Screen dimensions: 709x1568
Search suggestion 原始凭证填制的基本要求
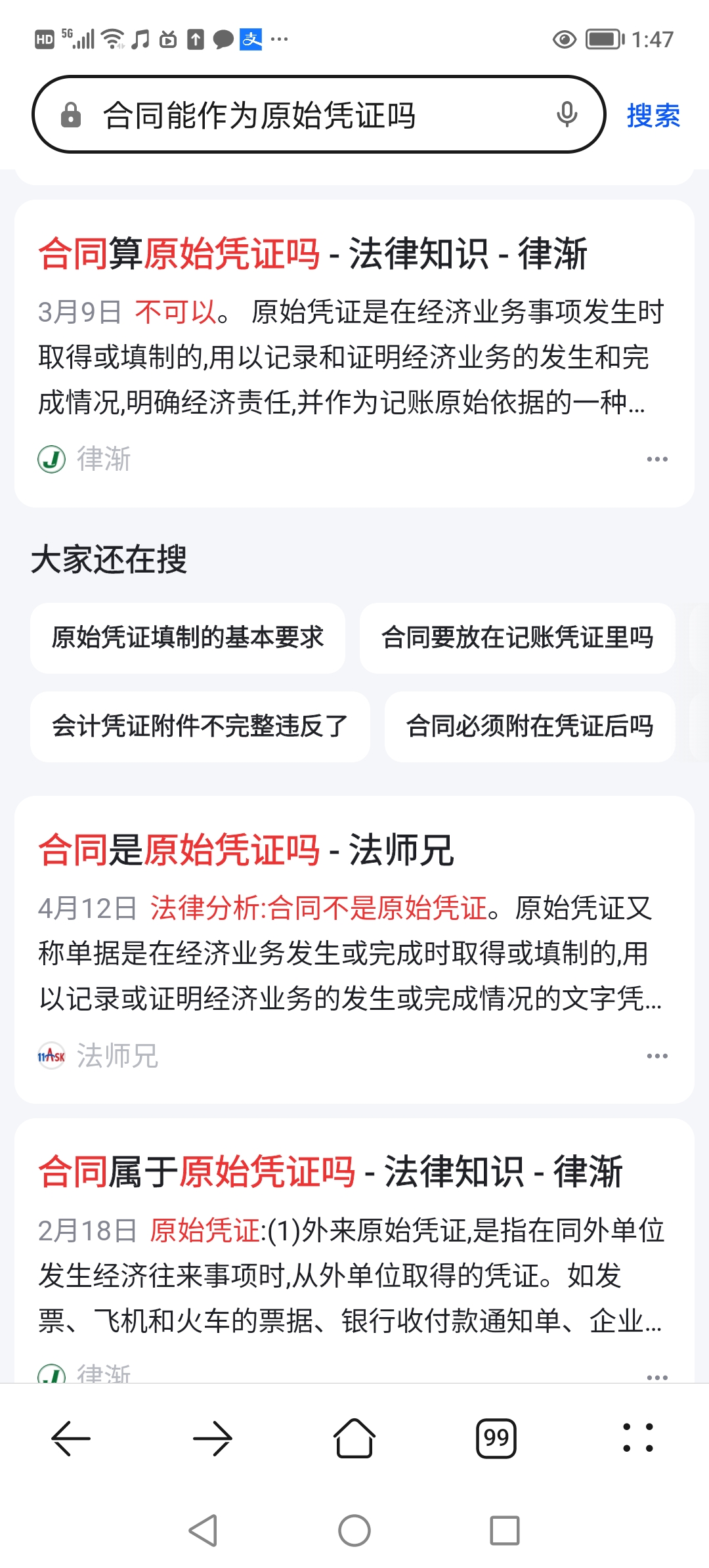188,638
